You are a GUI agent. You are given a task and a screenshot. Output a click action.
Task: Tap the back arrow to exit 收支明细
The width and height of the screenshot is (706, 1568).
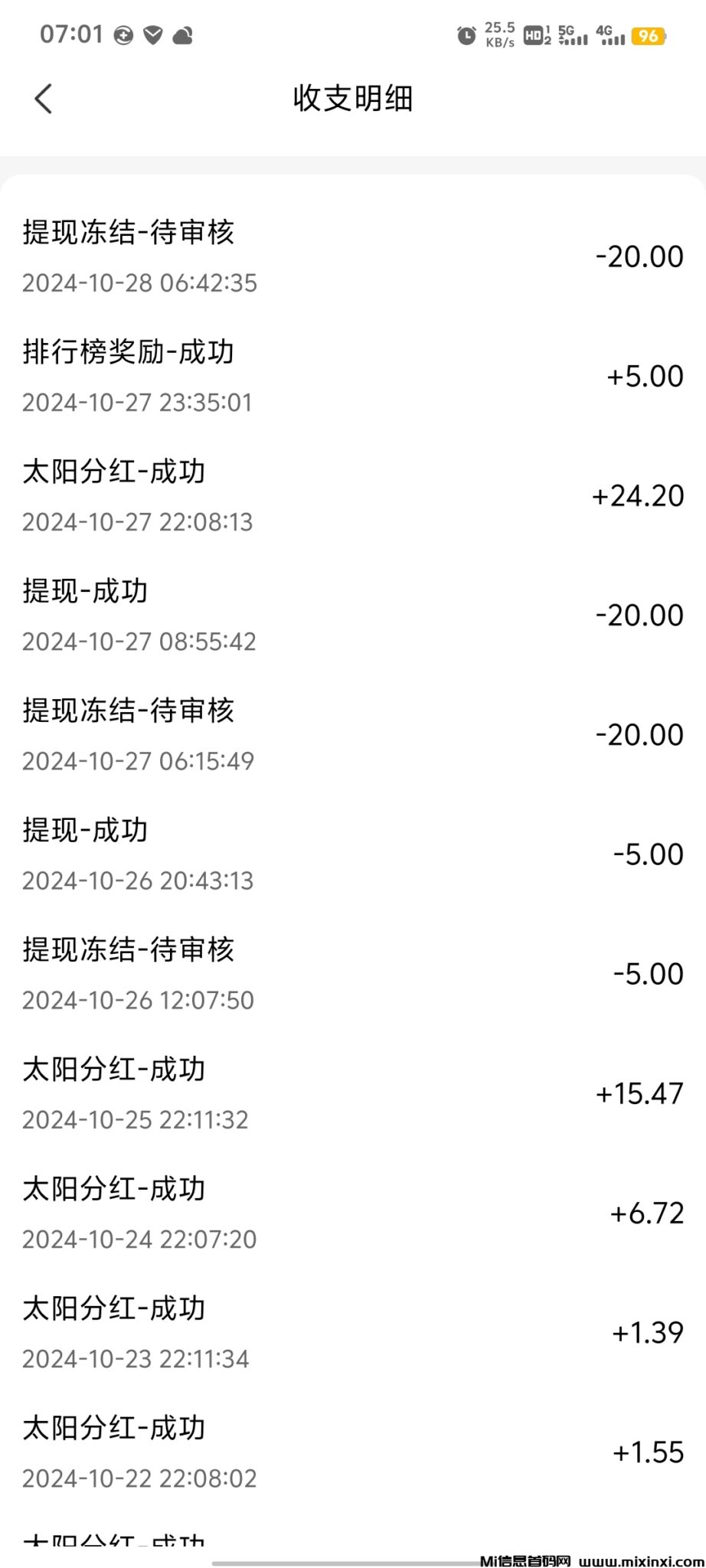click(x=44, y=98)
